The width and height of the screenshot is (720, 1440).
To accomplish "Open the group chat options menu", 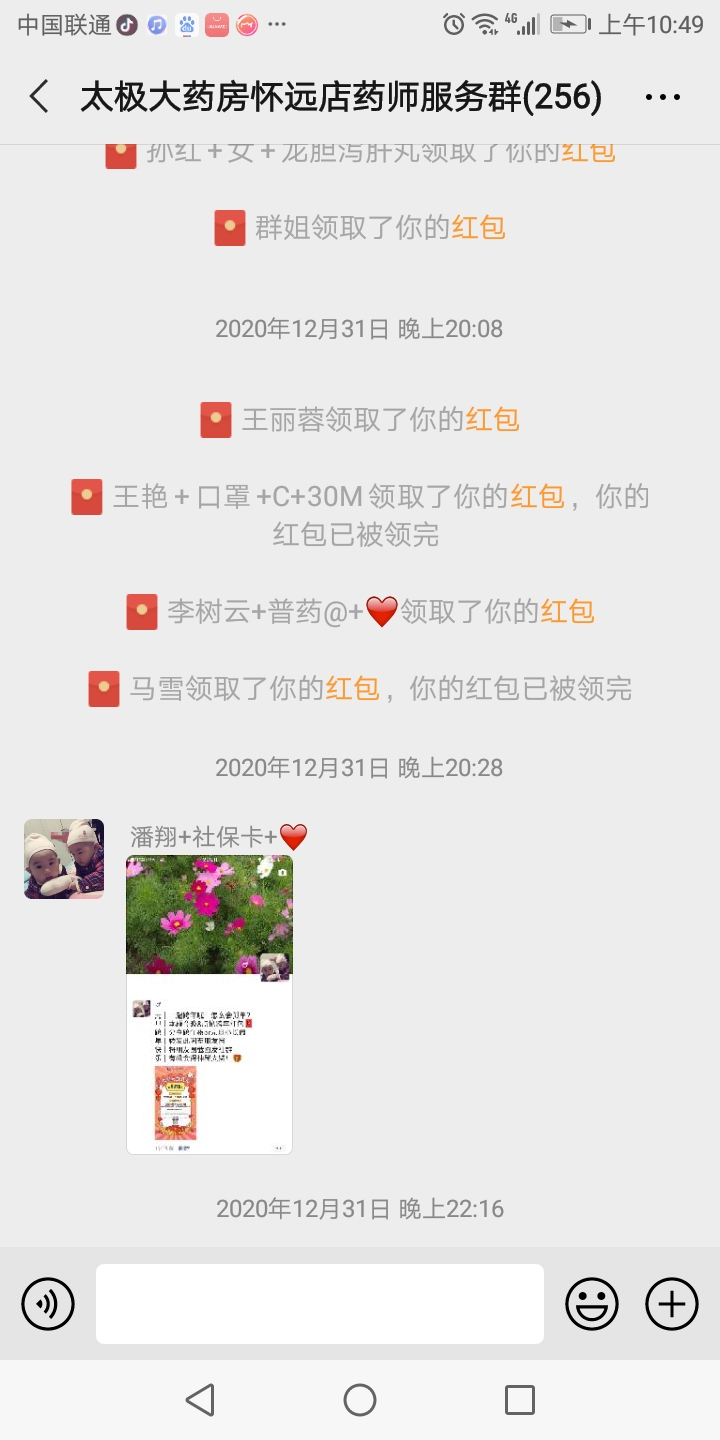I will click(662, 97).
